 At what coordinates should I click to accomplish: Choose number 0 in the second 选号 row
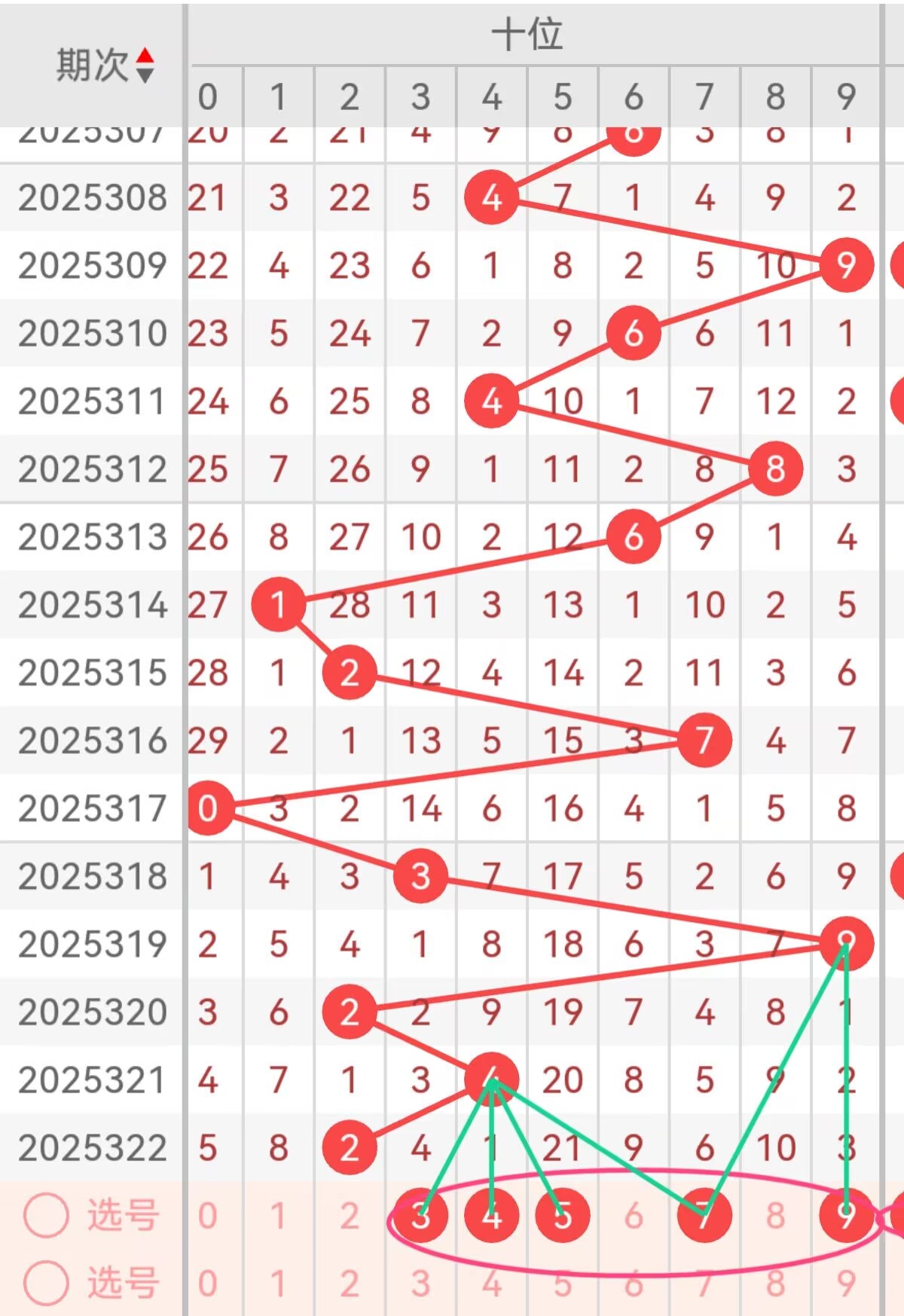click(208, 1283)
